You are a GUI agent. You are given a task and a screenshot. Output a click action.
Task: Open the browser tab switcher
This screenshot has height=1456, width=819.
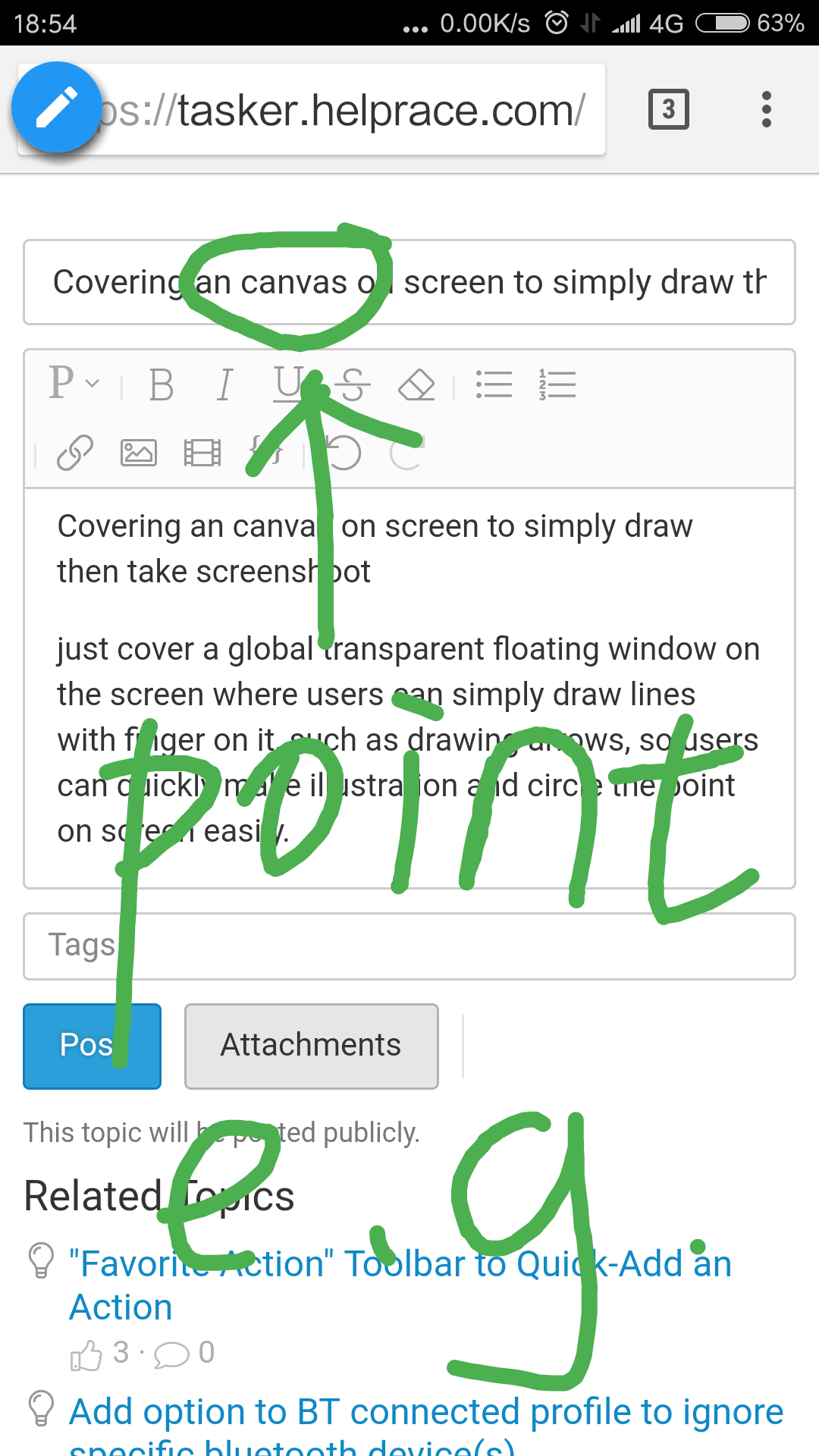pyautogui.click(x=668, y=109)
